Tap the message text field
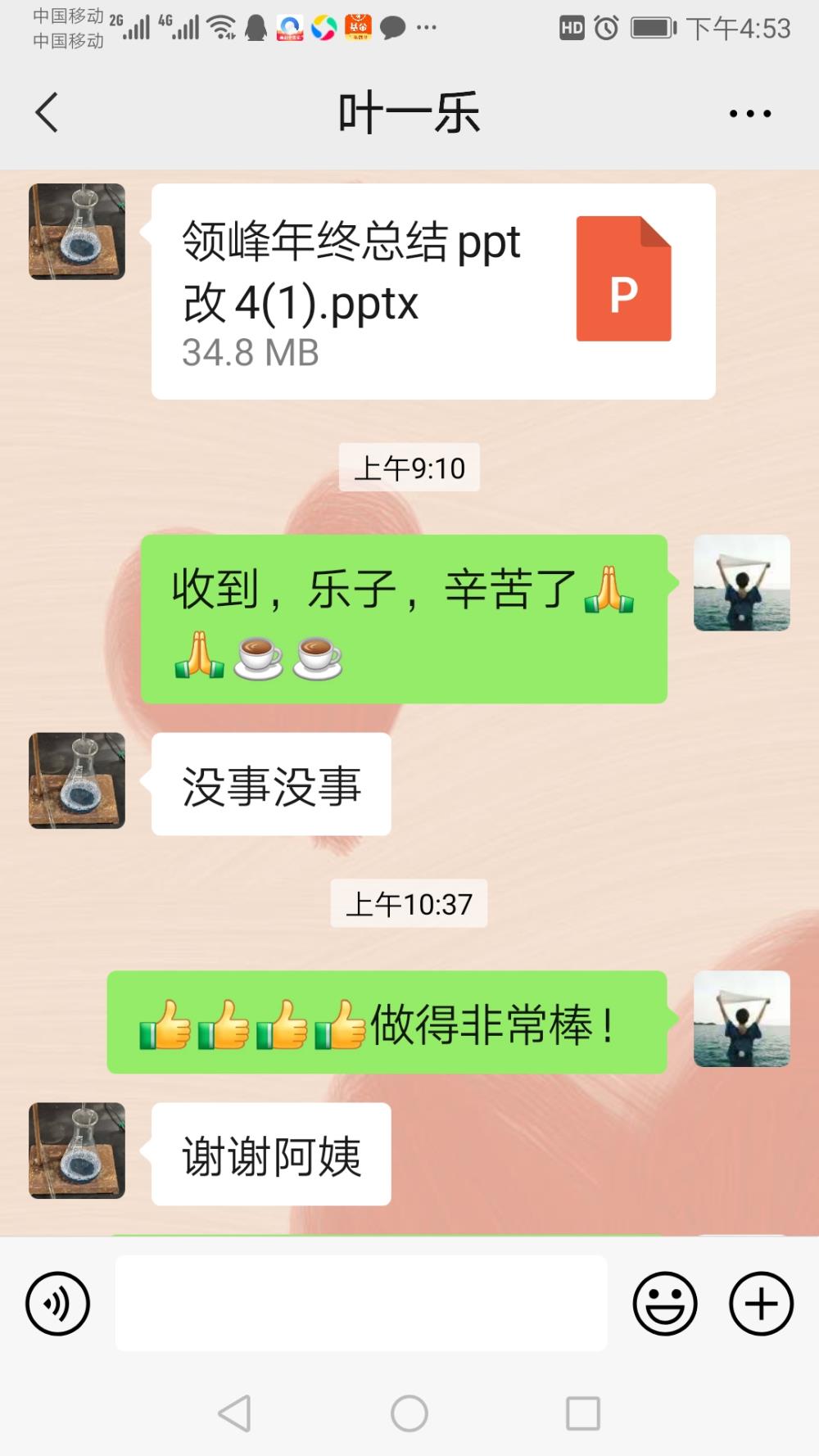The width and height of the screenshot is (819, 1456). (361, 1303)
